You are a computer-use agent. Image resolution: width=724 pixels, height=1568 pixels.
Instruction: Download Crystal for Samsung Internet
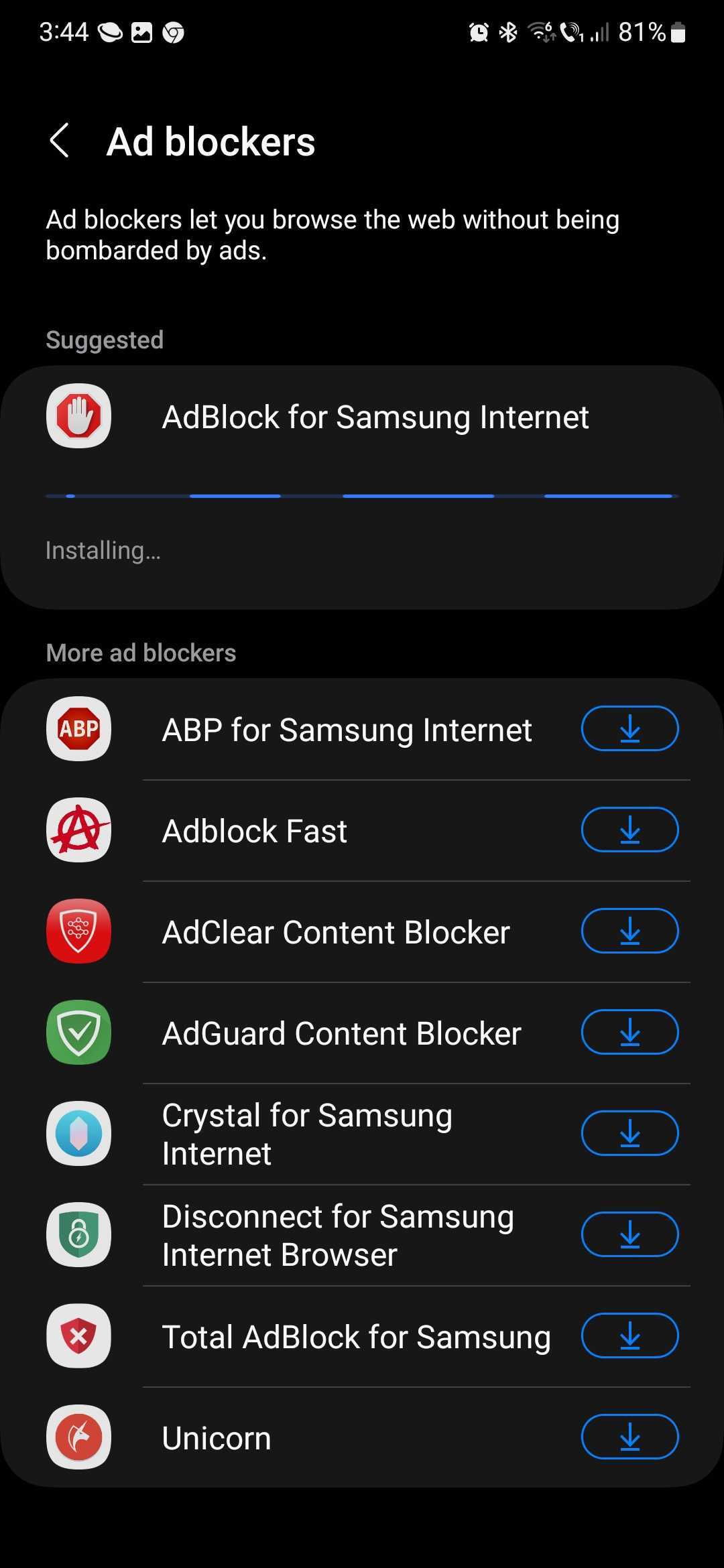pyautogui.click(x=629, y=1133)
